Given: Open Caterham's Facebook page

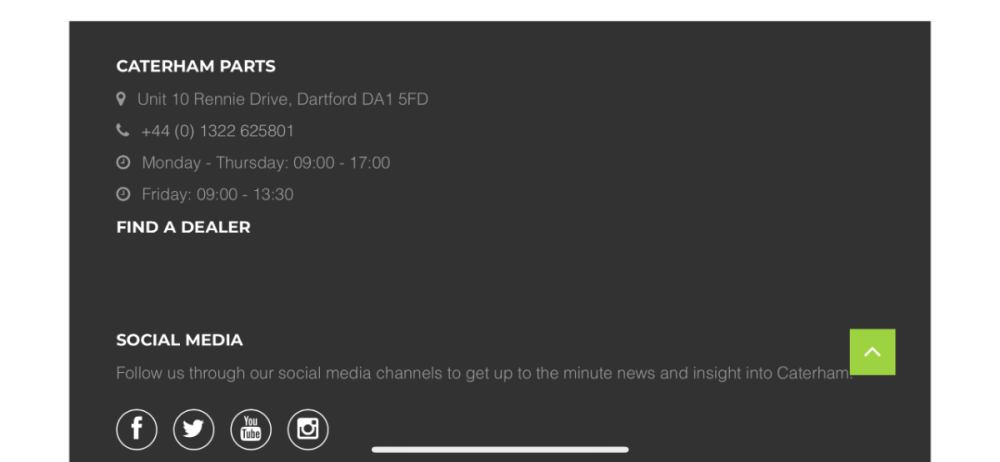Looking at the screenshot, I should pyautogui.click(x=137, y=430).
